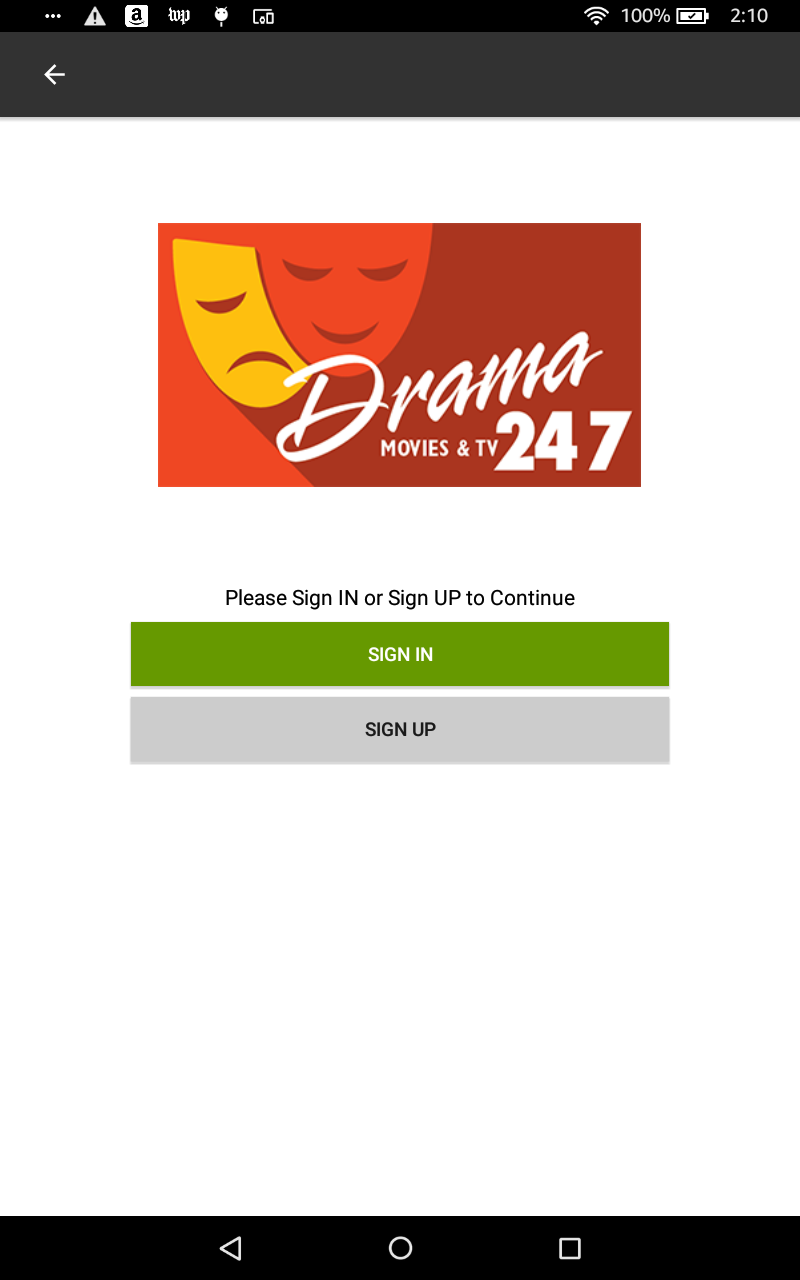This screenshot has height=1280, width=800.
Task: Tap the Wi-Fi signal indicator
Action: click(x=596, y=16)
